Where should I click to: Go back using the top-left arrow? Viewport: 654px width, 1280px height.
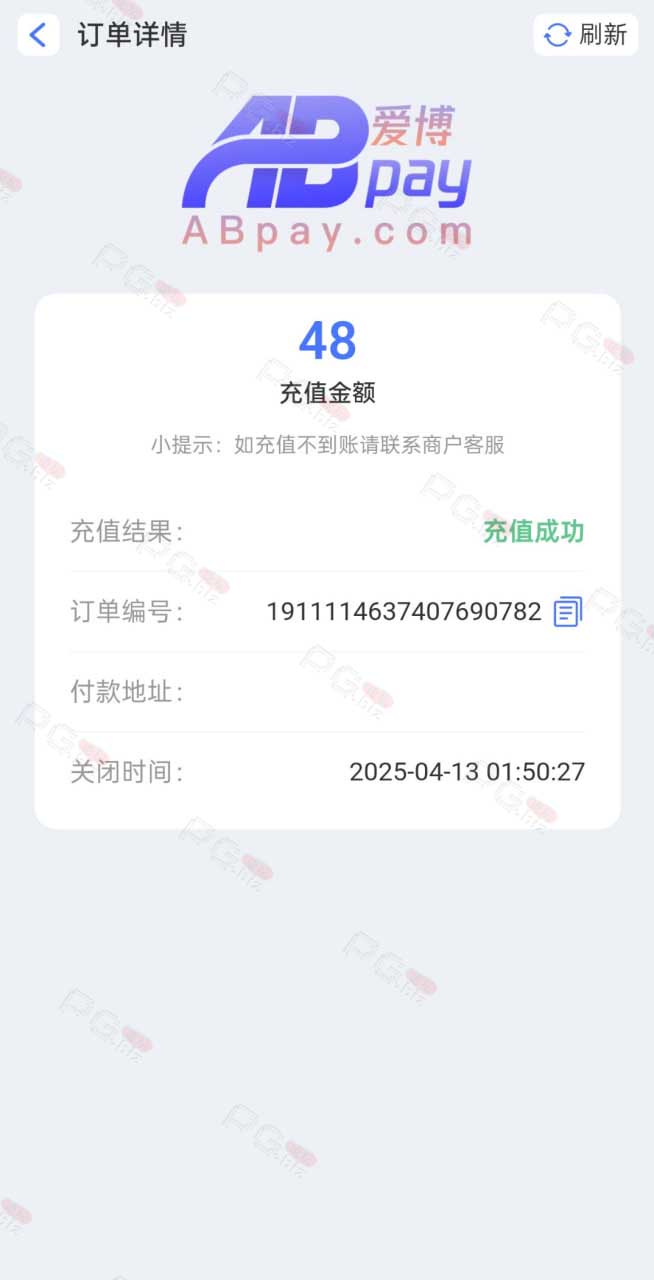coord(38,35)
